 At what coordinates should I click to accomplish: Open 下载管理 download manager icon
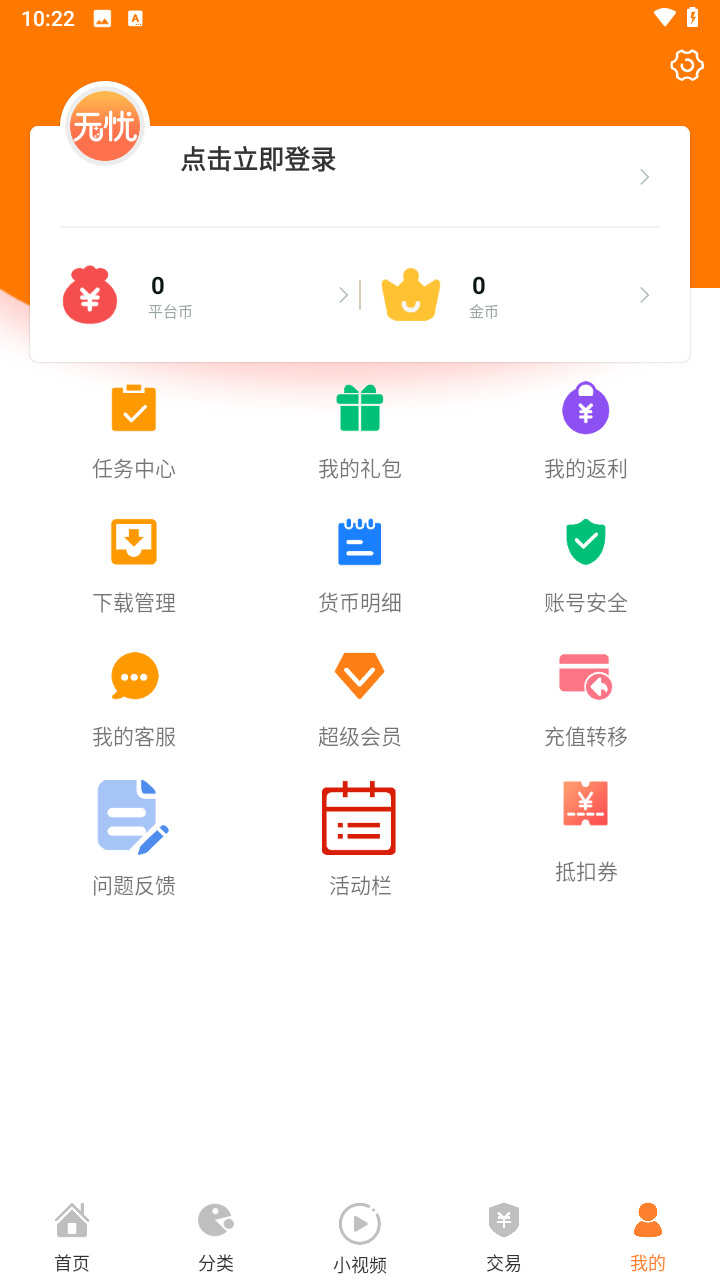pyautogui.click(x=134, y=542)
